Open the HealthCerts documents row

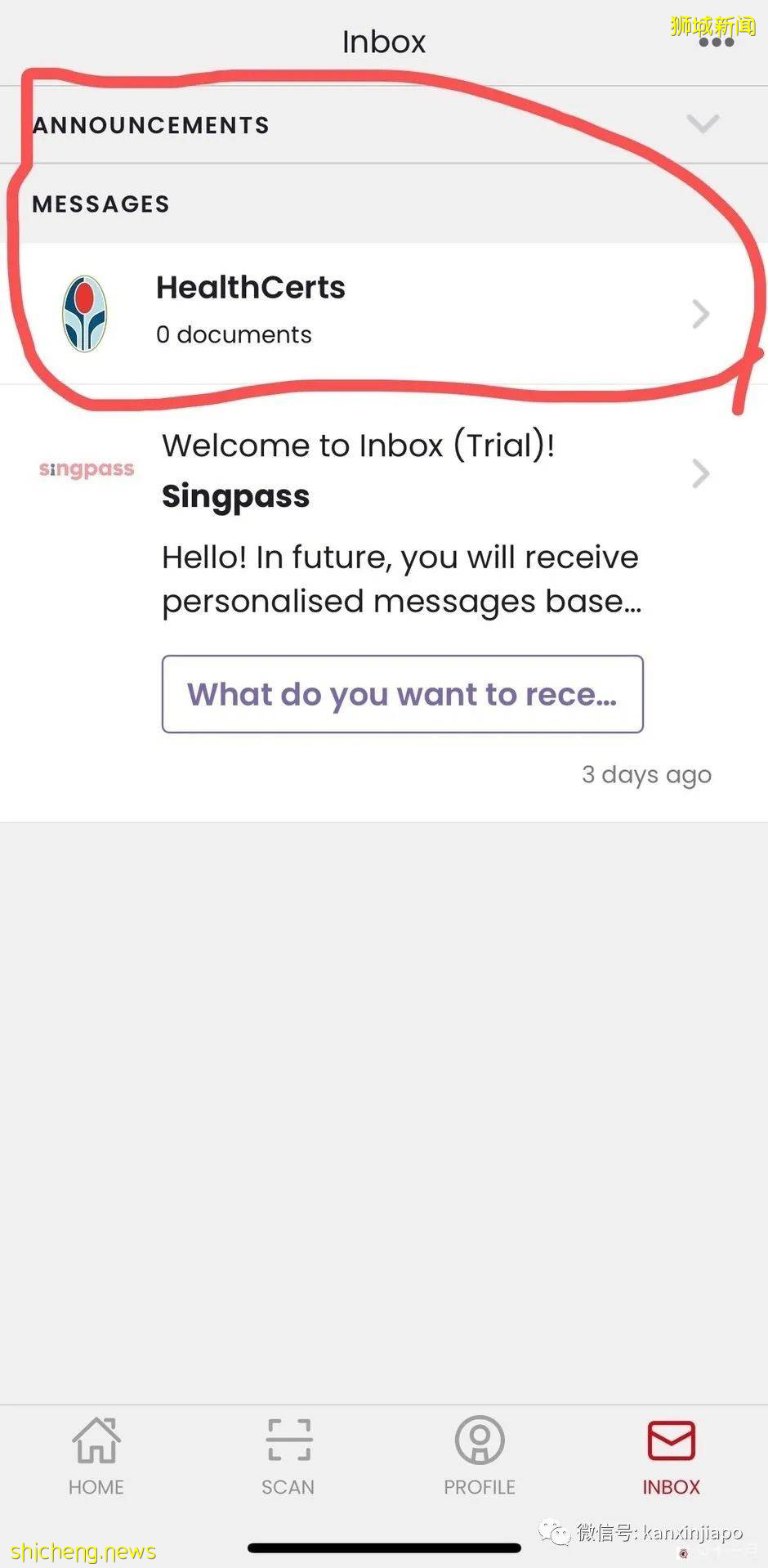[384, 312]
